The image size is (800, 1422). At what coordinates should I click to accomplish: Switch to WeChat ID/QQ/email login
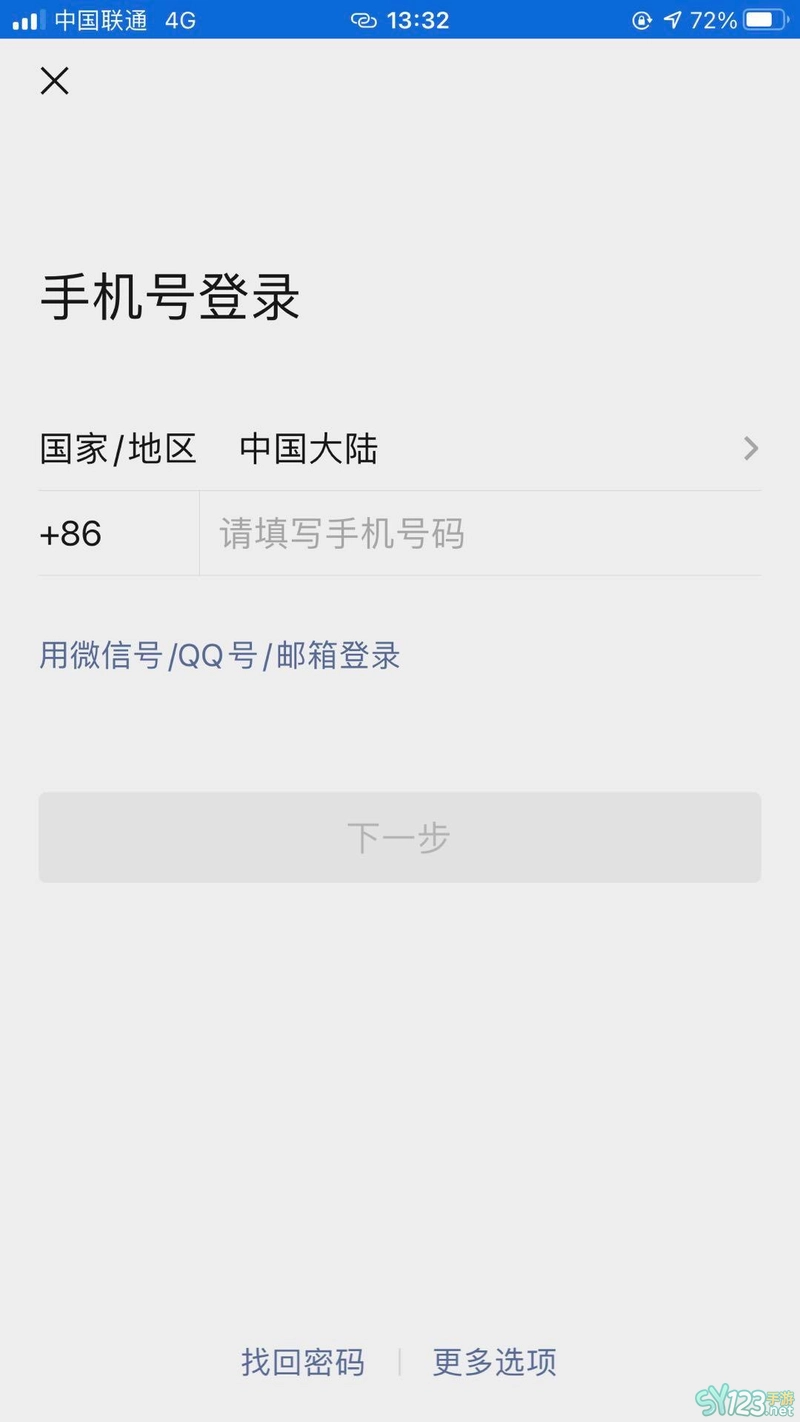click(x=220, y=657)
